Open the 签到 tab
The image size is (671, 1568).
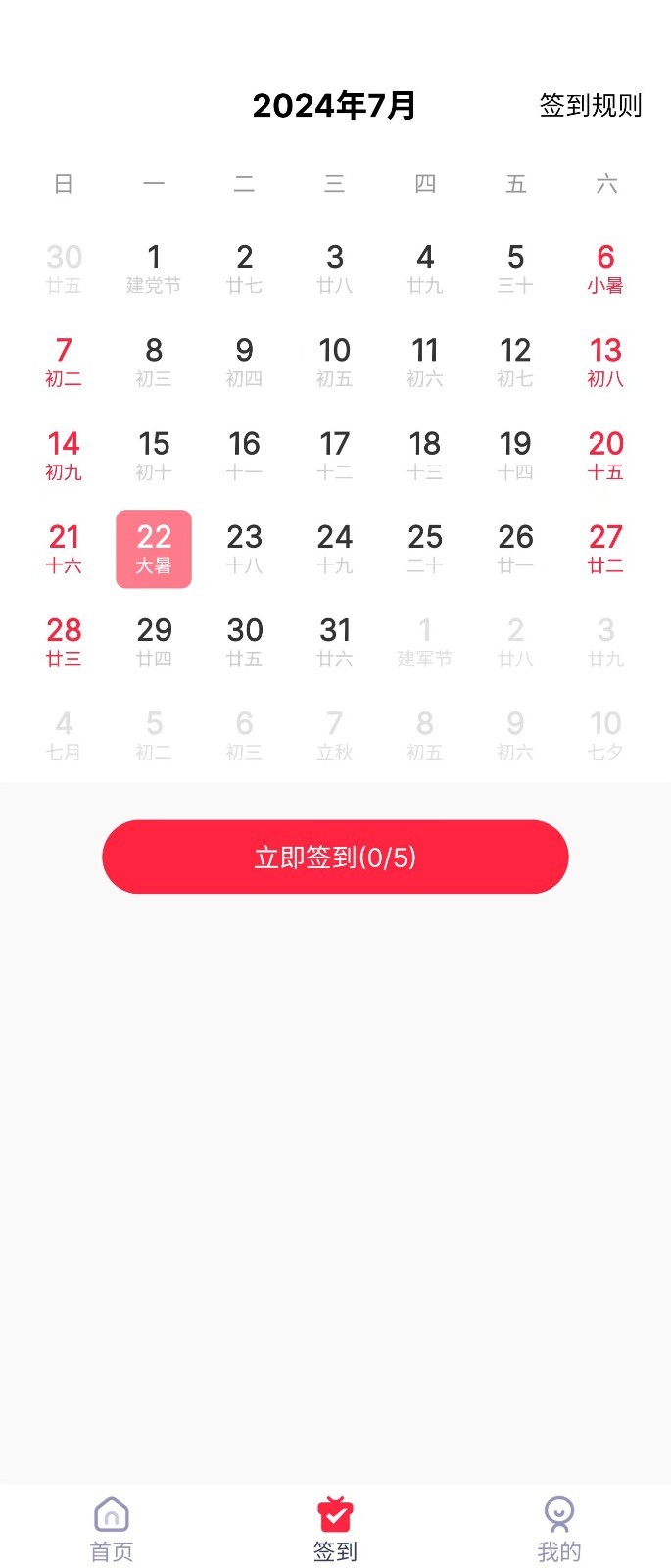coord(335,1529)
